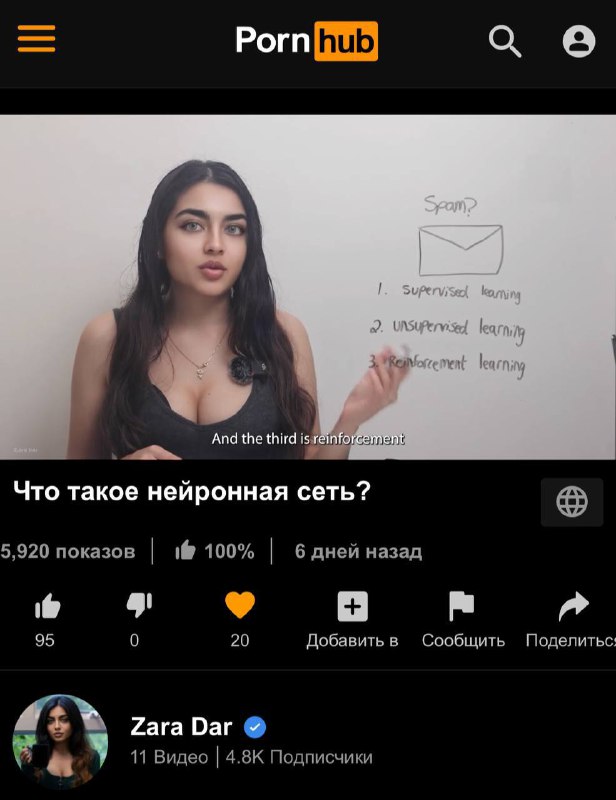This screenshot has width=616, height=800.
Task: Open the search magnifier
Action: tap(505, 41)
